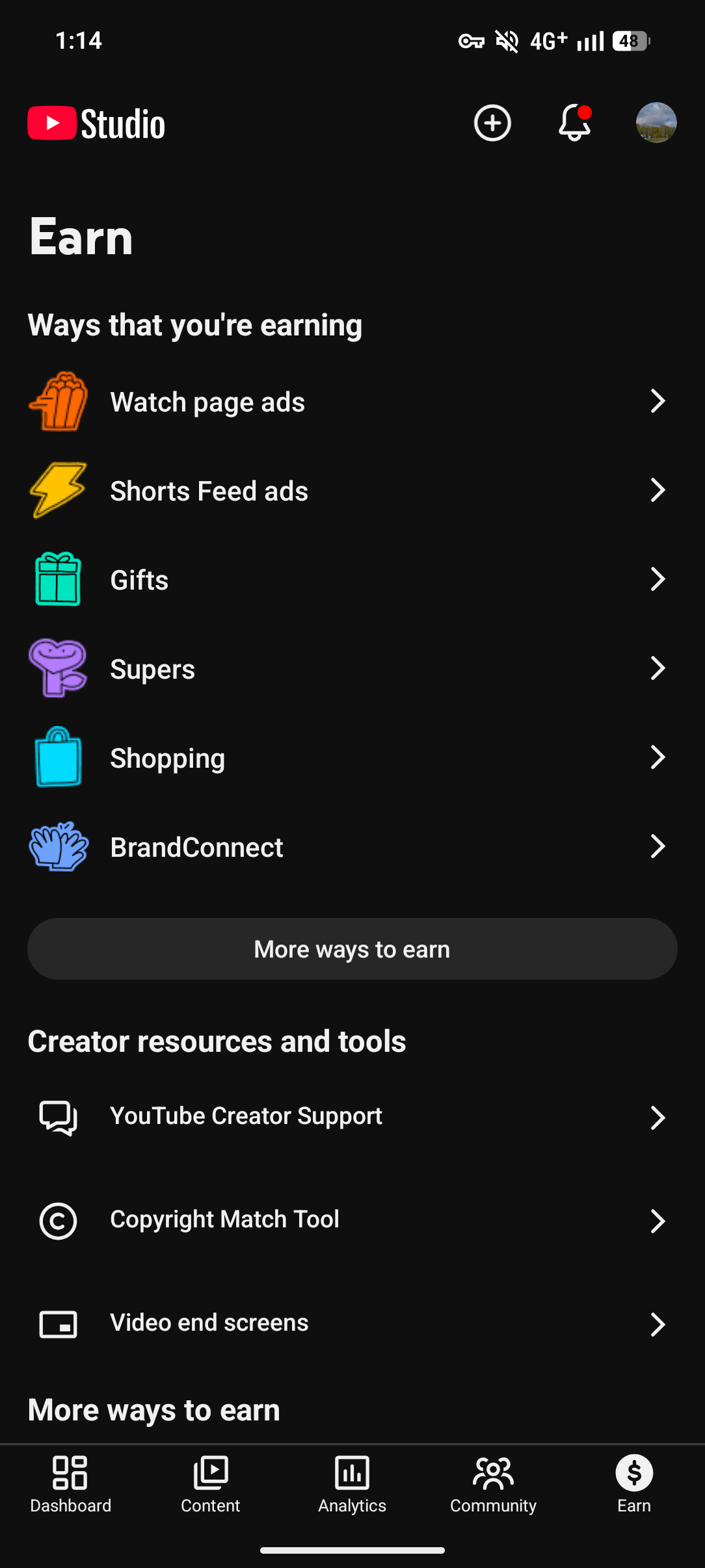Open the Copyright Match Tool
Viewport: 705px width, 1568px height.
351,1220
